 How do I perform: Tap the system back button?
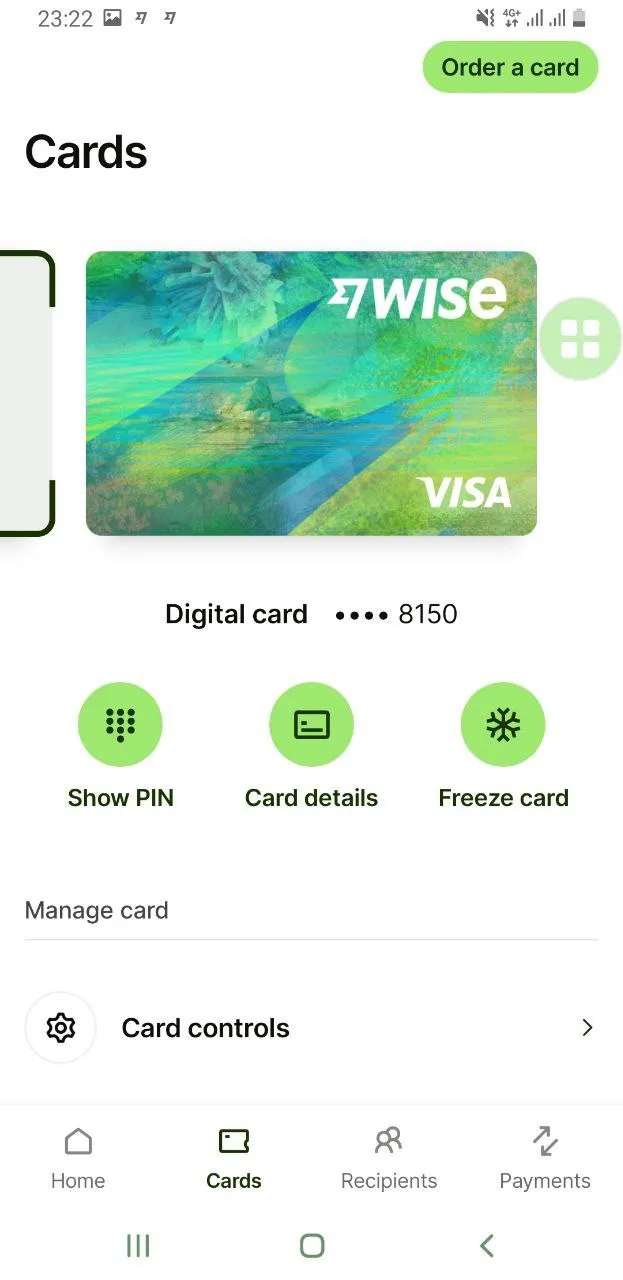(x=487, y=1245)
